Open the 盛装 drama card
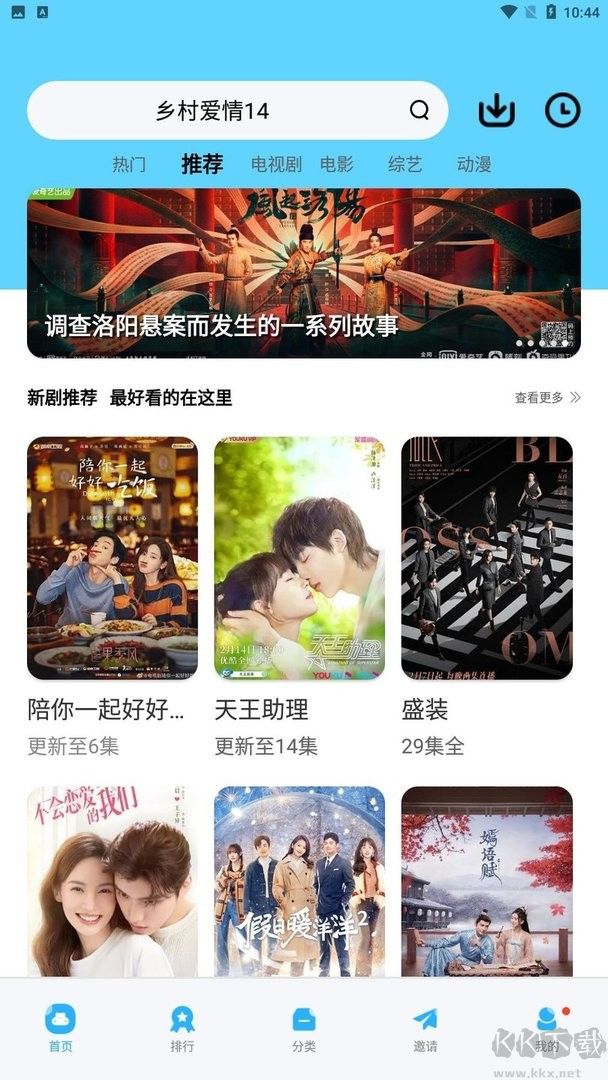The height and width of the screenshot is (1080, 608). click(487, 558)
